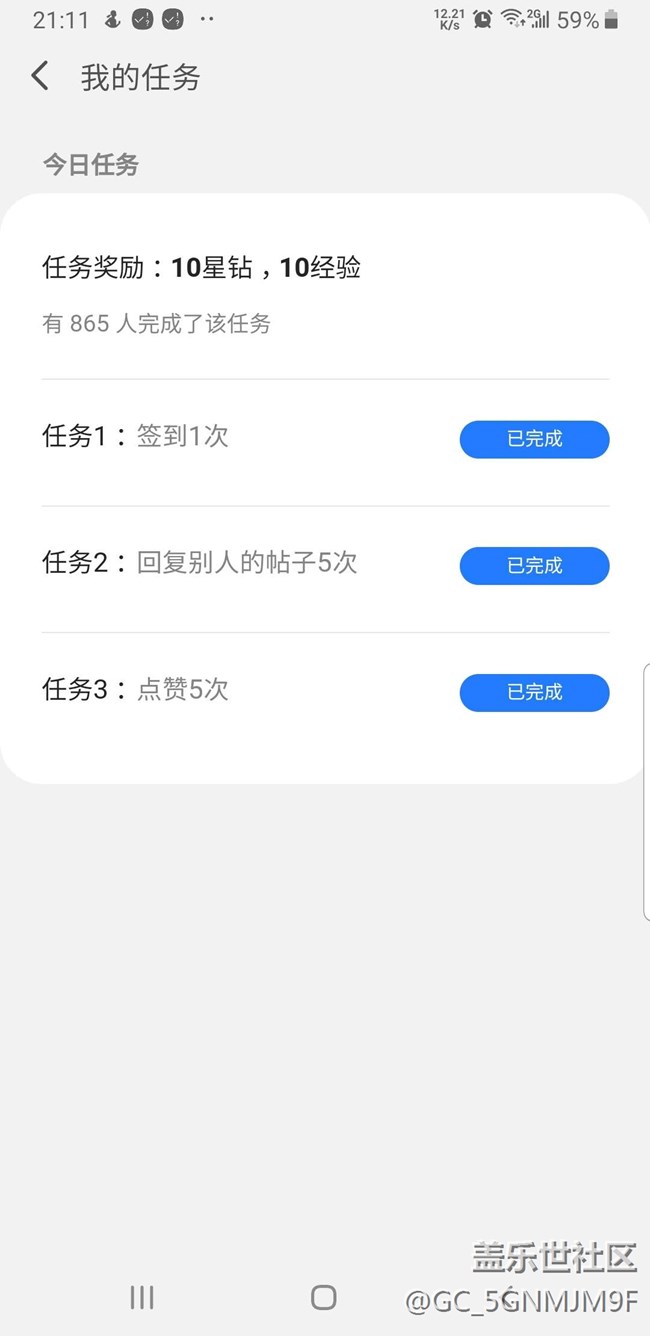Tap 已完成 button for 回复别人的帖子5次 task
Viewport: 650px width, 1336px height.
pyautogui.click(x=534, y=566)
